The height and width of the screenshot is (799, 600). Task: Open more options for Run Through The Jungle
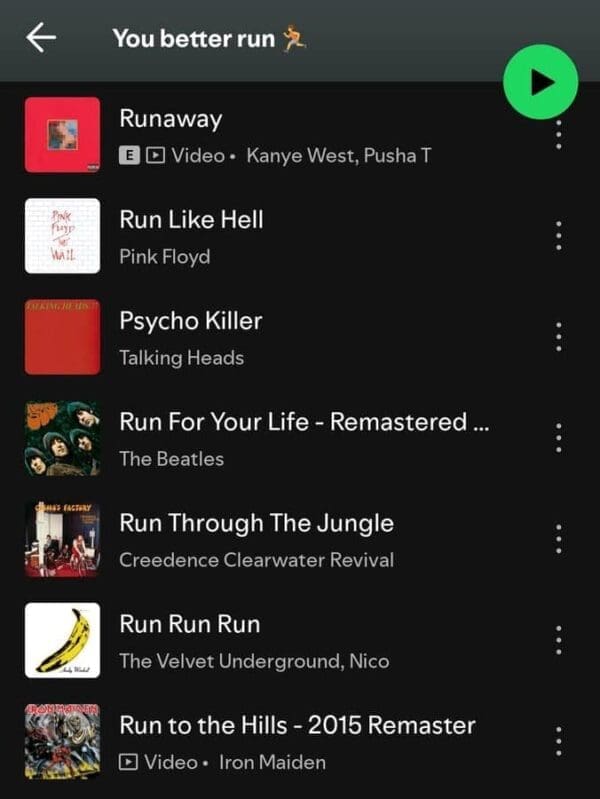point(558,539)
